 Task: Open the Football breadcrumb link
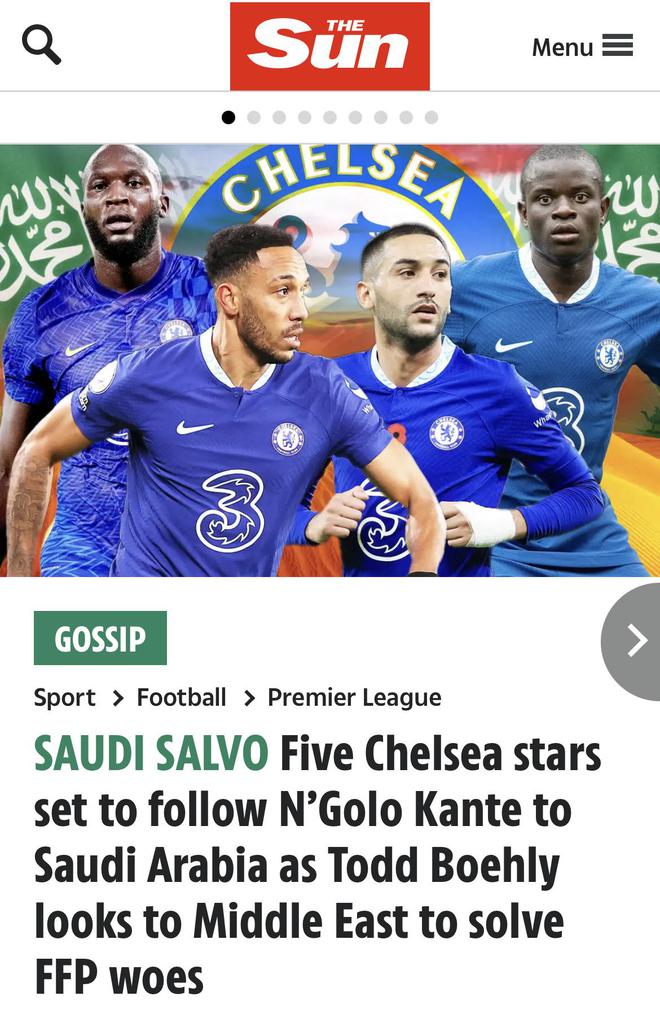pyautogui.click(x=181, y=697)
